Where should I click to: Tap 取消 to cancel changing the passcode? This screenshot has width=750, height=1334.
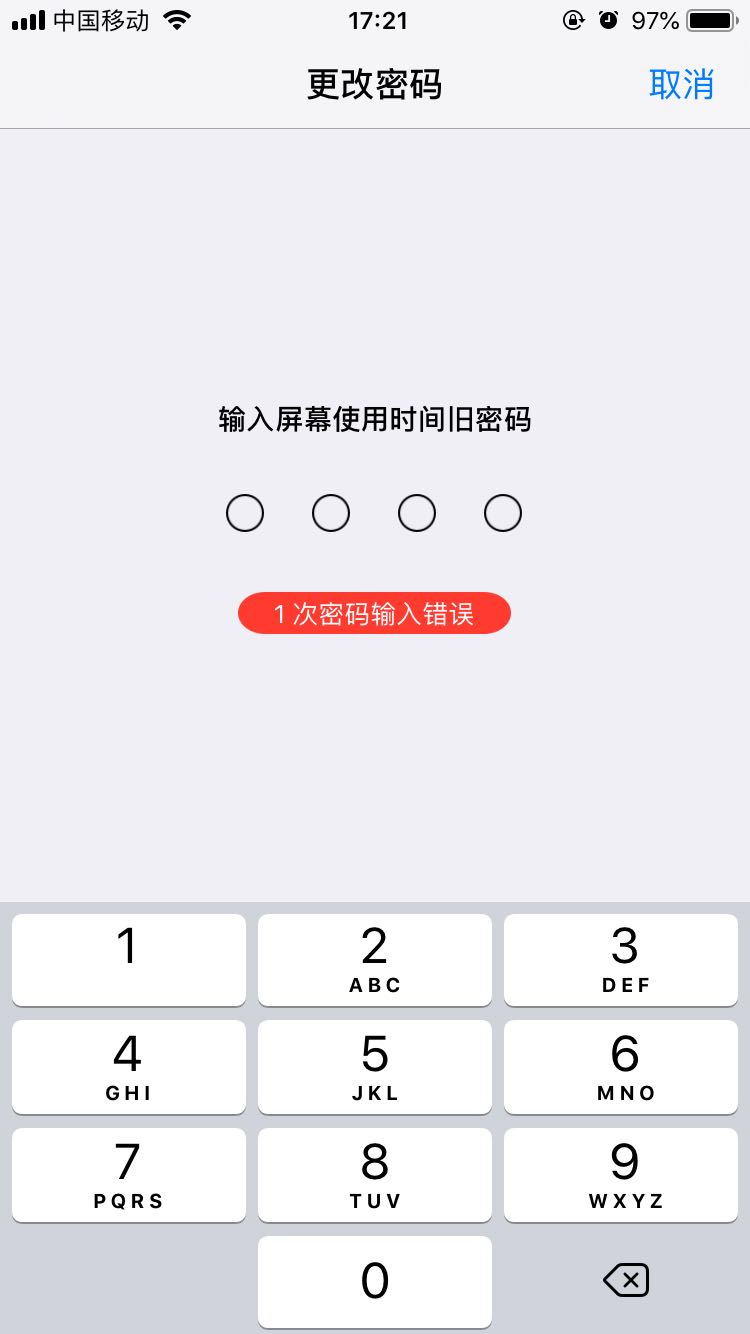point(683,85)
